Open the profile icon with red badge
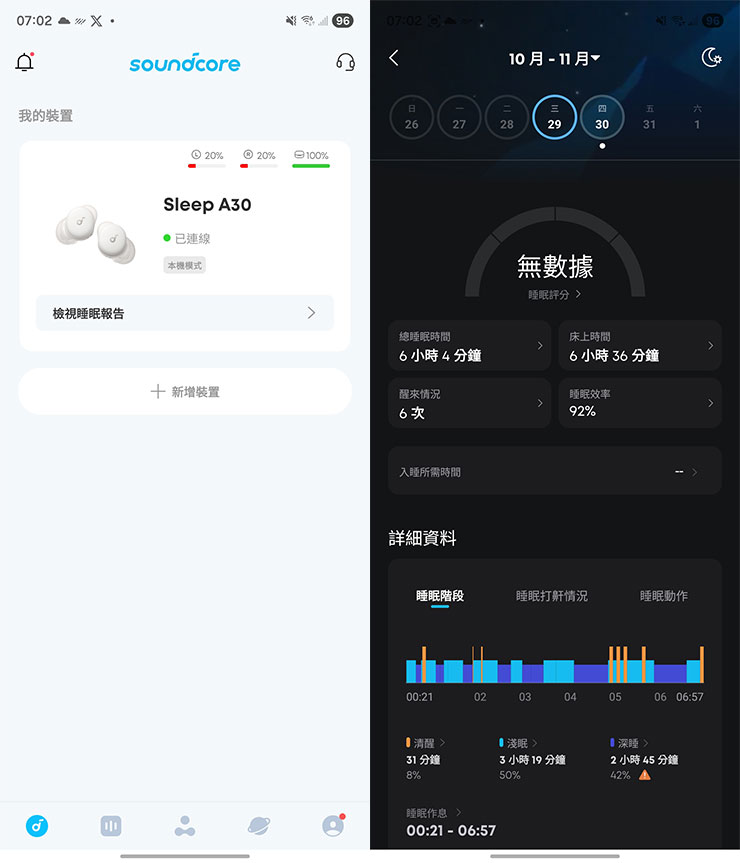The height and width of the screenshot is (863, 740). point(332,826)
